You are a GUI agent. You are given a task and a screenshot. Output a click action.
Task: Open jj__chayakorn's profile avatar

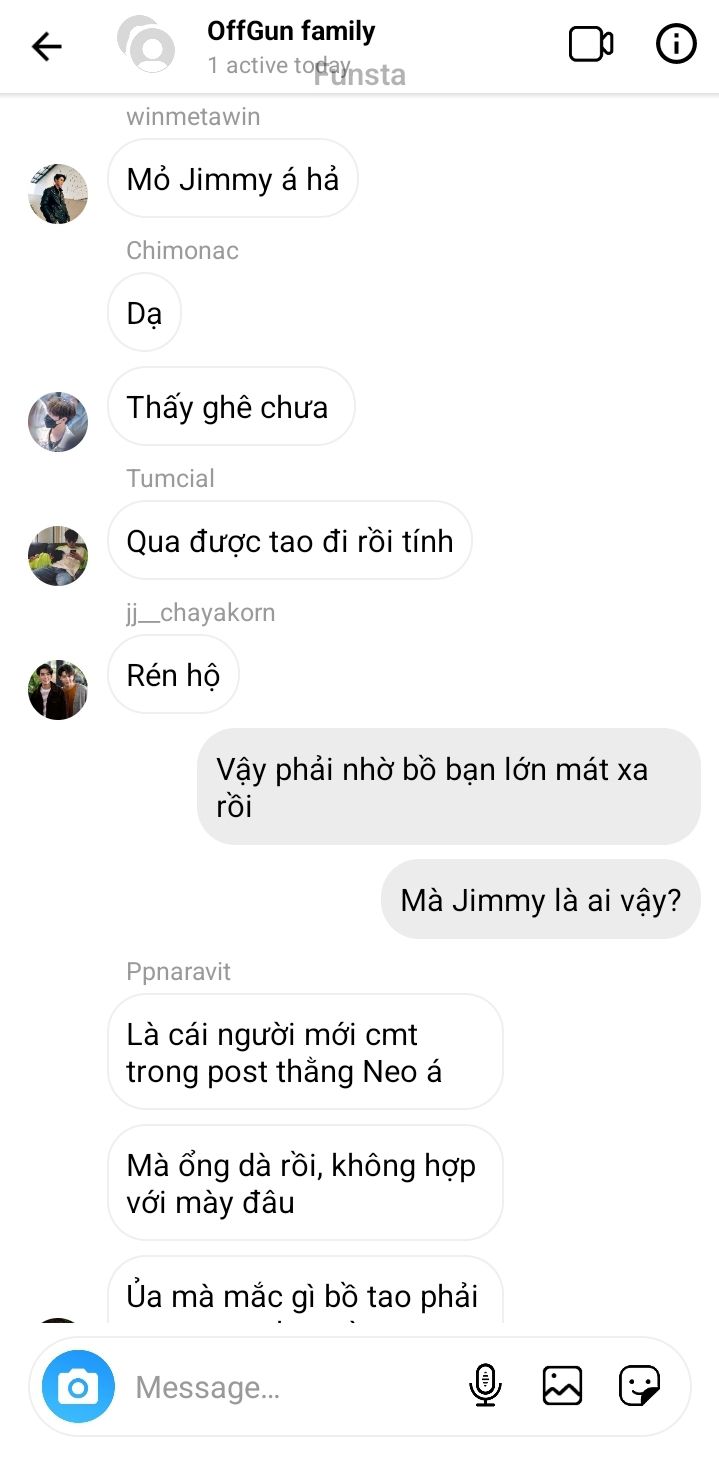coord(58,690)
